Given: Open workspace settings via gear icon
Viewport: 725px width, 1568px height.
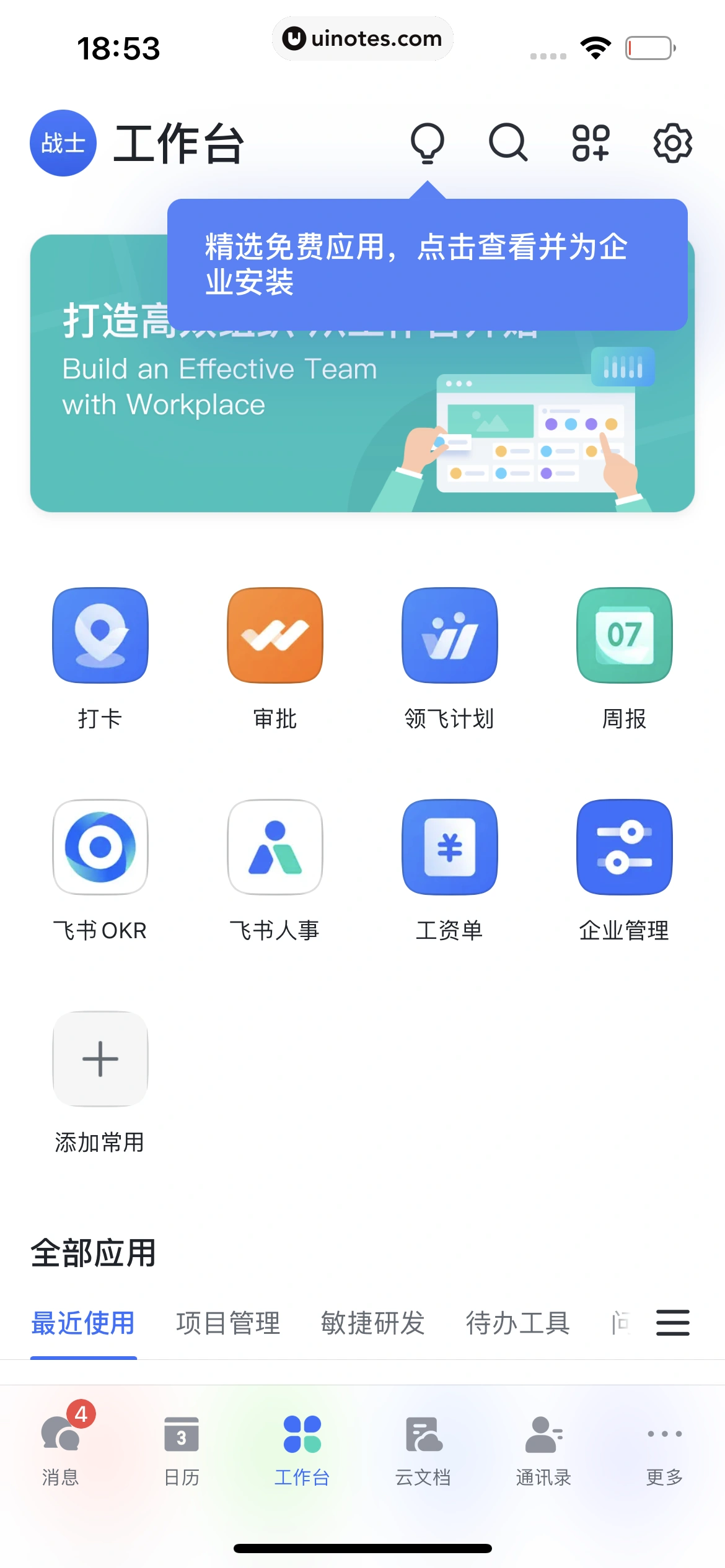Looking at the screenshot, I should (672, 142).
